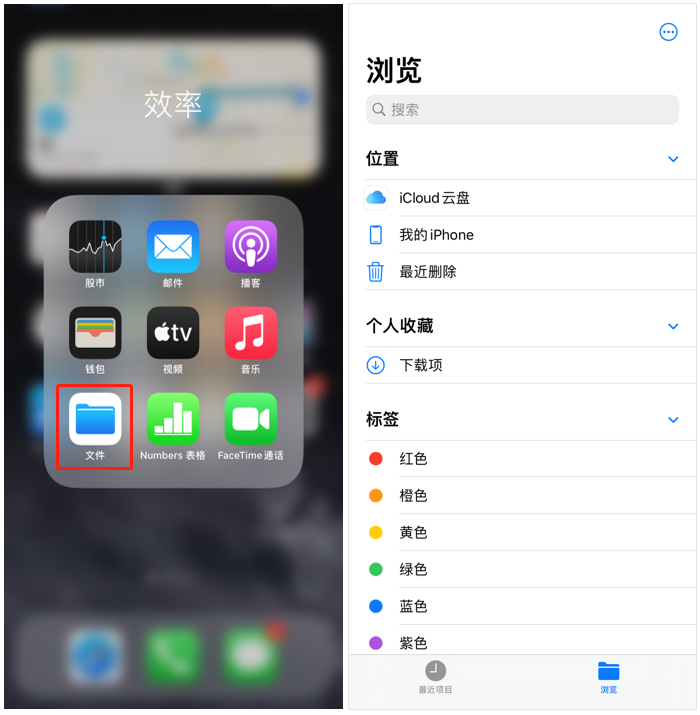Select the orange tag

[413, 496]
